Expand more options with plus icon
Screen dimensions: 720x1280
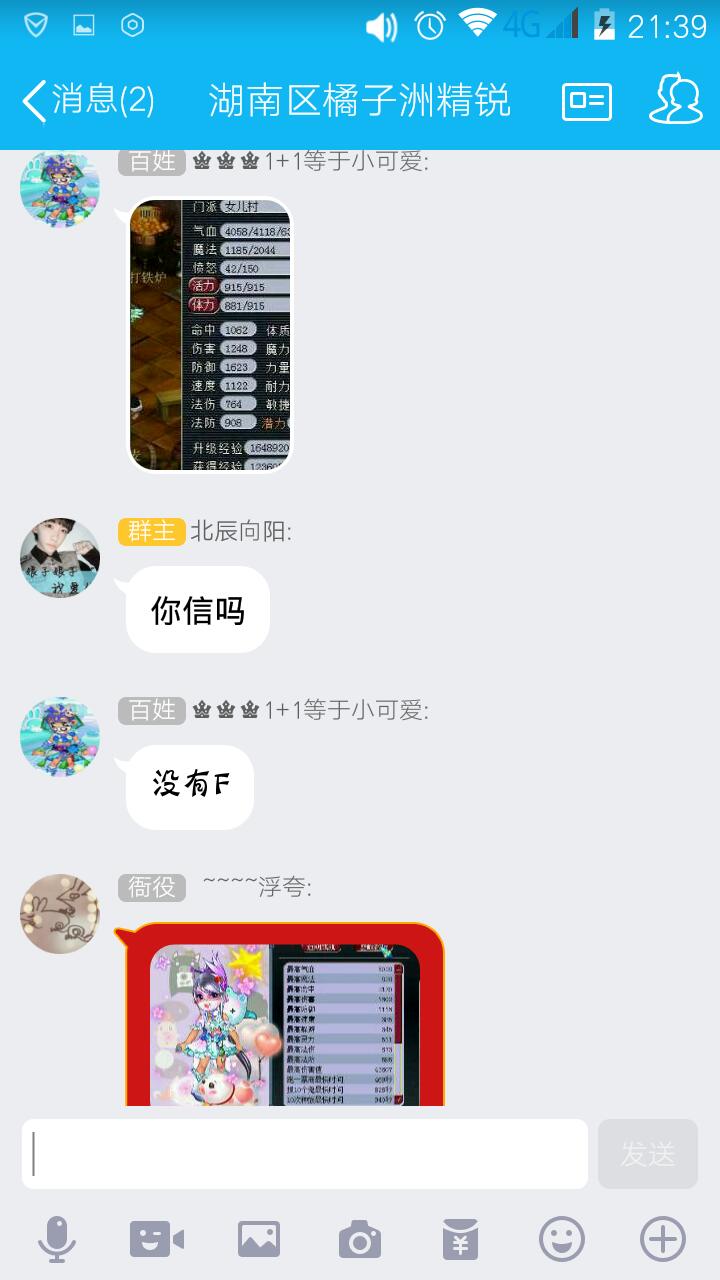point(663,1240)
